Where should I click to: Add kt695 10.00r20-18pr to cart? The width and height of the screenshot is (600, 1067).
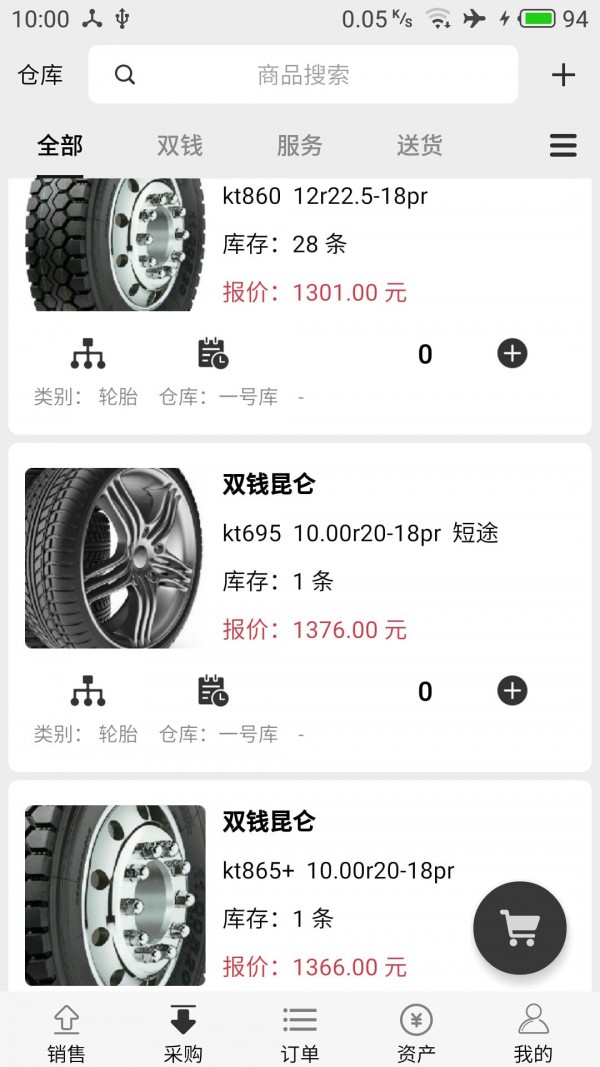pyautogui.click(x=512, y=691)
